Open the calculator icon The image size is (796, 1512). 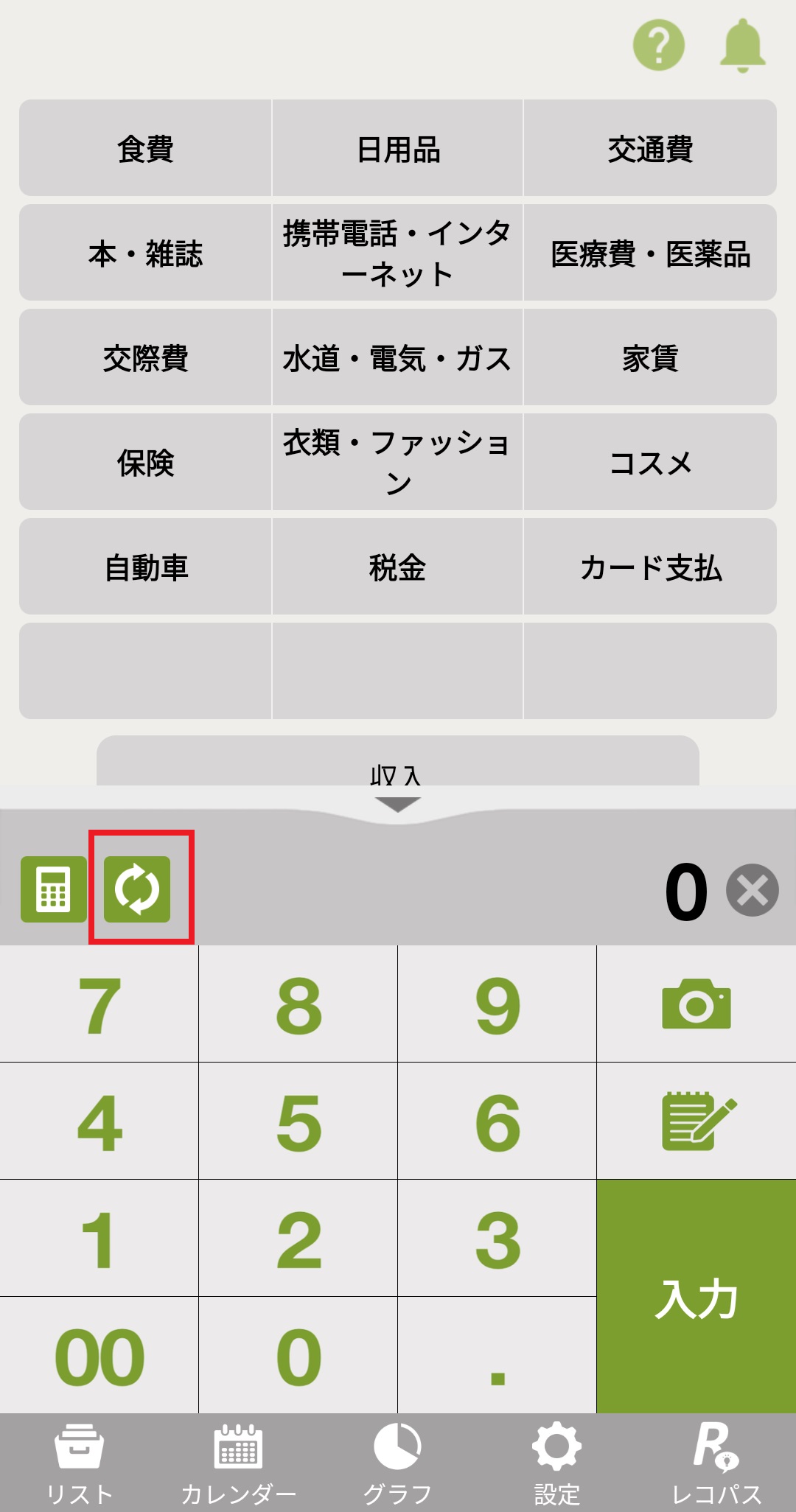pyautogui.click(x=54, y=889)
